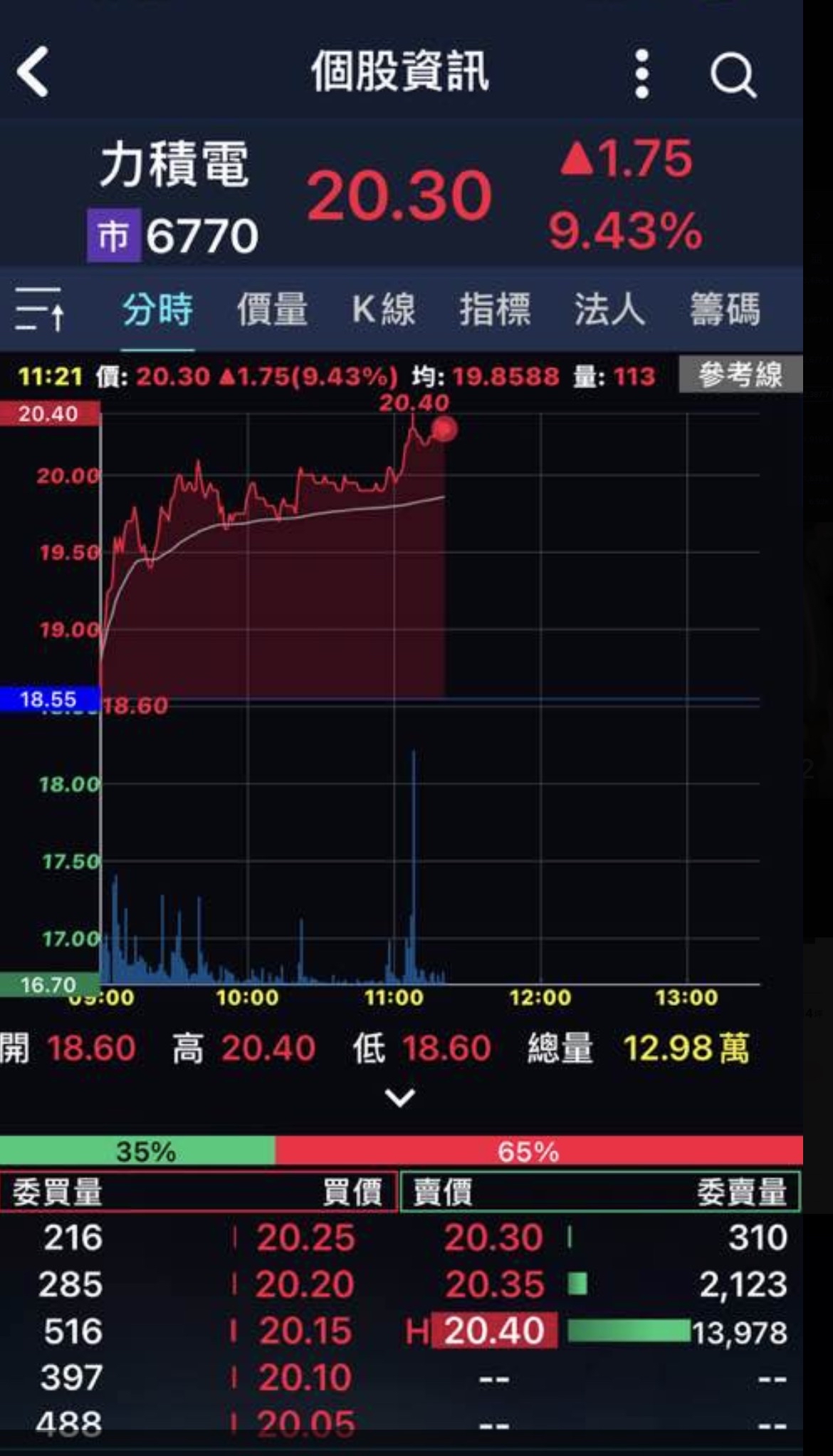This screenshot has height=1456, width=833.
Task: Open the three-dot overflow menu
Action: point(641,73)
